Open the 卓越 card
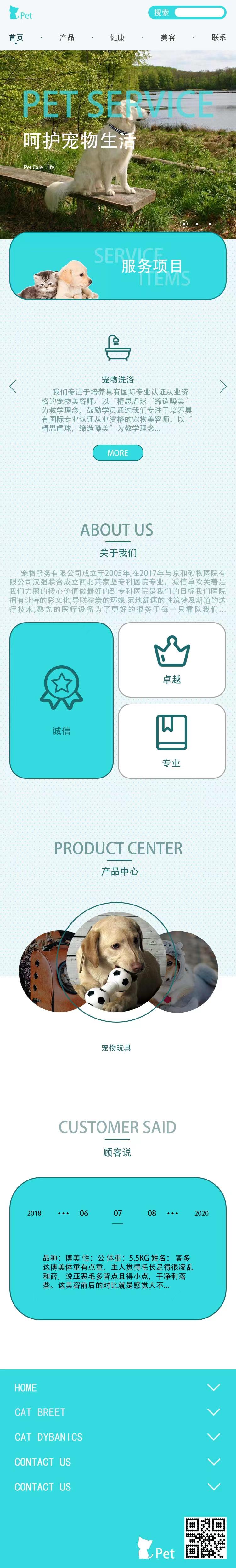 (171, 660)
